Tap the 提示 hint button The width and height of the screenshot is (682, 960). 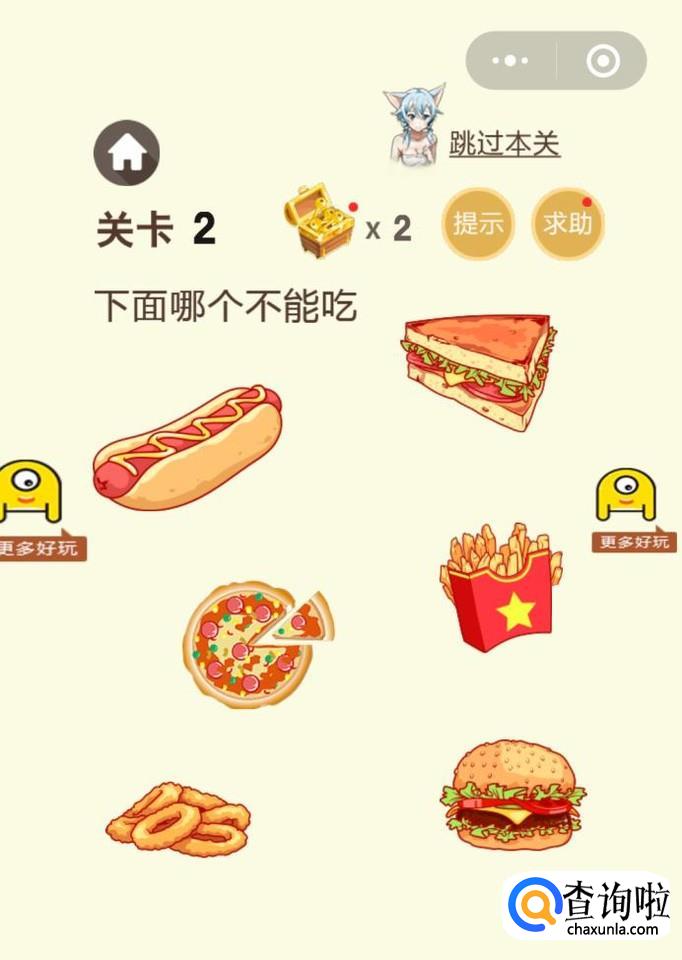[478, 223]
